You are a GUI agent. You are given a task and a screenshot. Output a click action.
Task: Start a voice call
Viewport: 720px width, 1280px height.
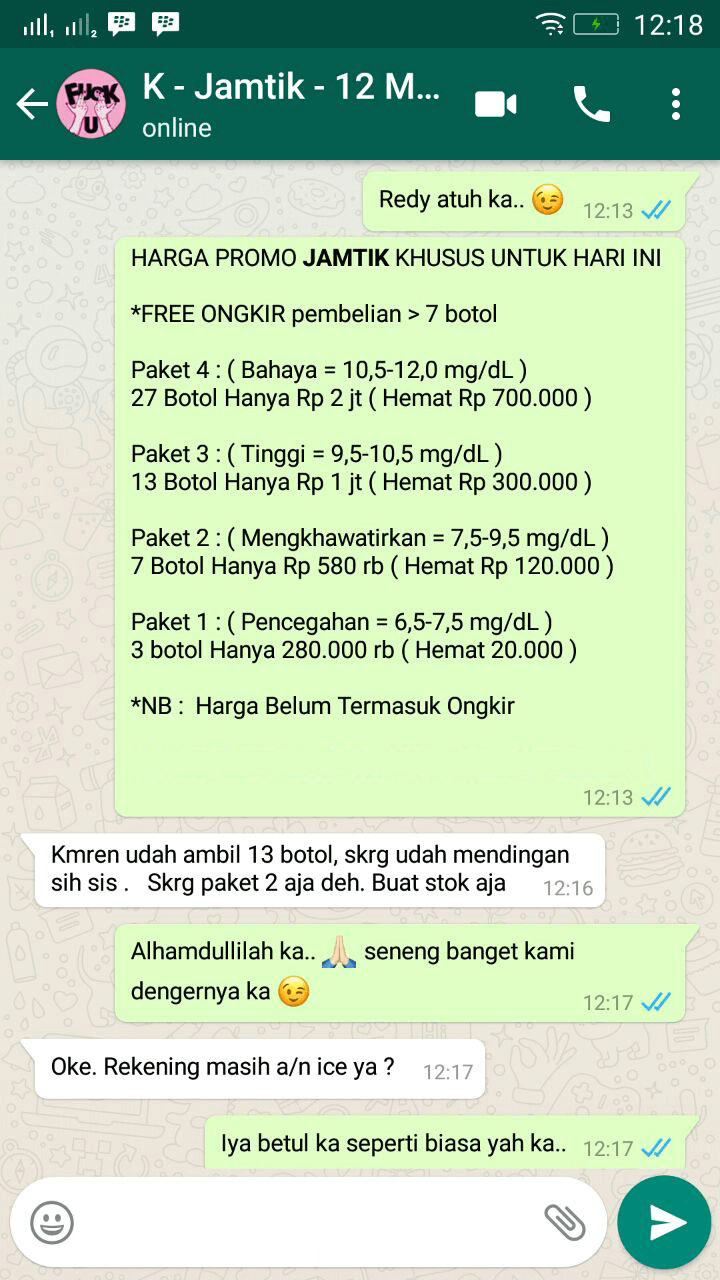pyautogui.click(x=591, y=104)
